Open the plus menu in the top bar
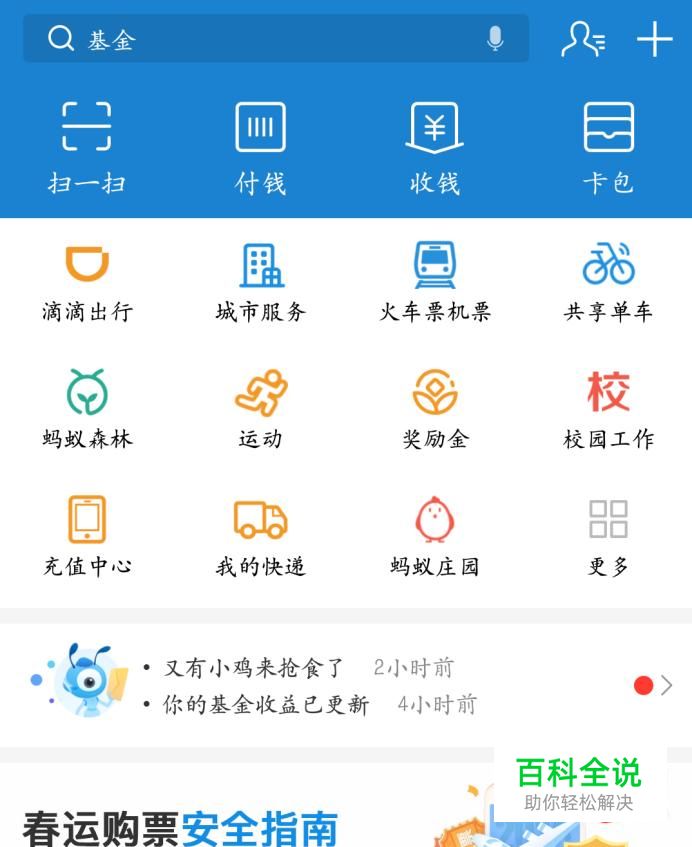This screenshot has height=847, width=692. coord(655,39)
